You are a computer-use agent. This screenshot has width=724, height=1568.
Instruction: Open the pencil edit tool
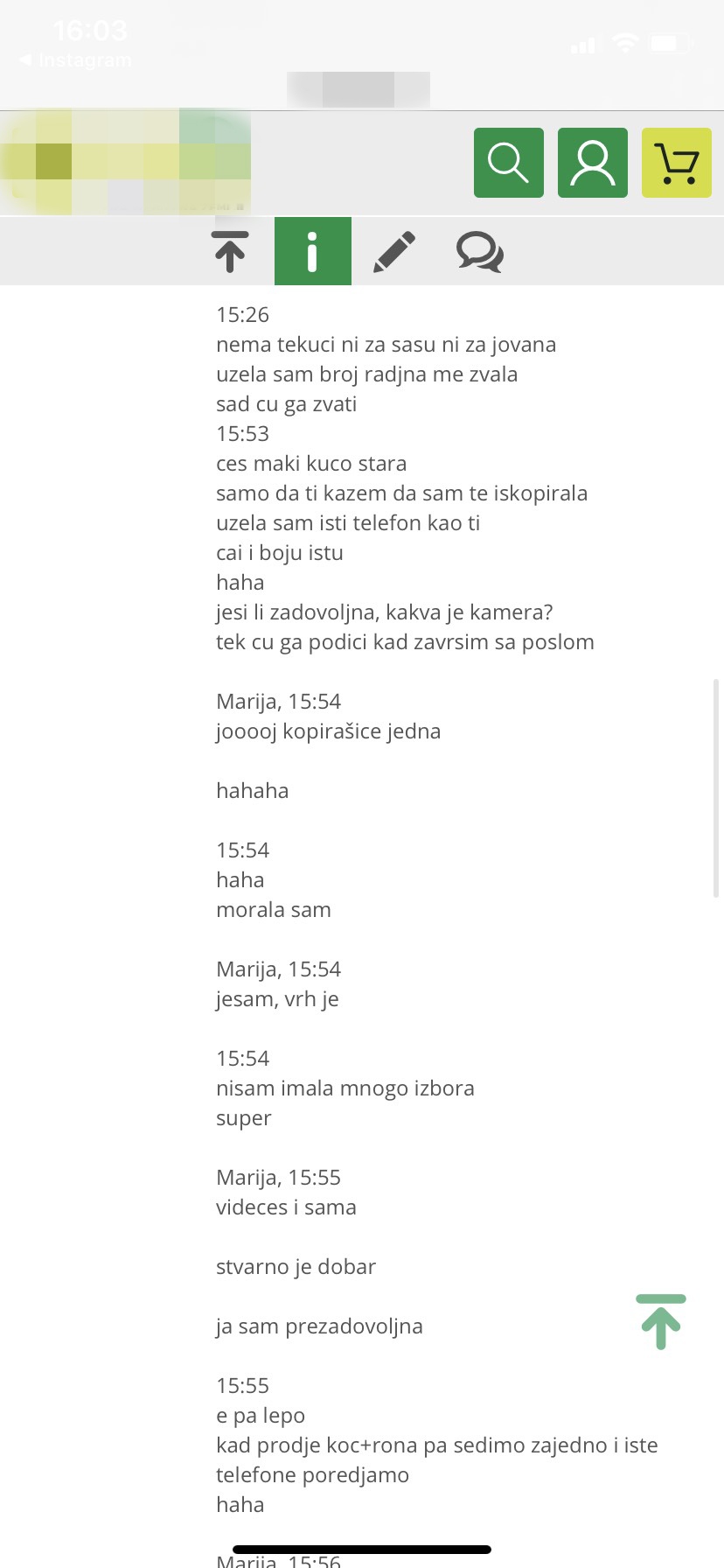pos(394,252)
